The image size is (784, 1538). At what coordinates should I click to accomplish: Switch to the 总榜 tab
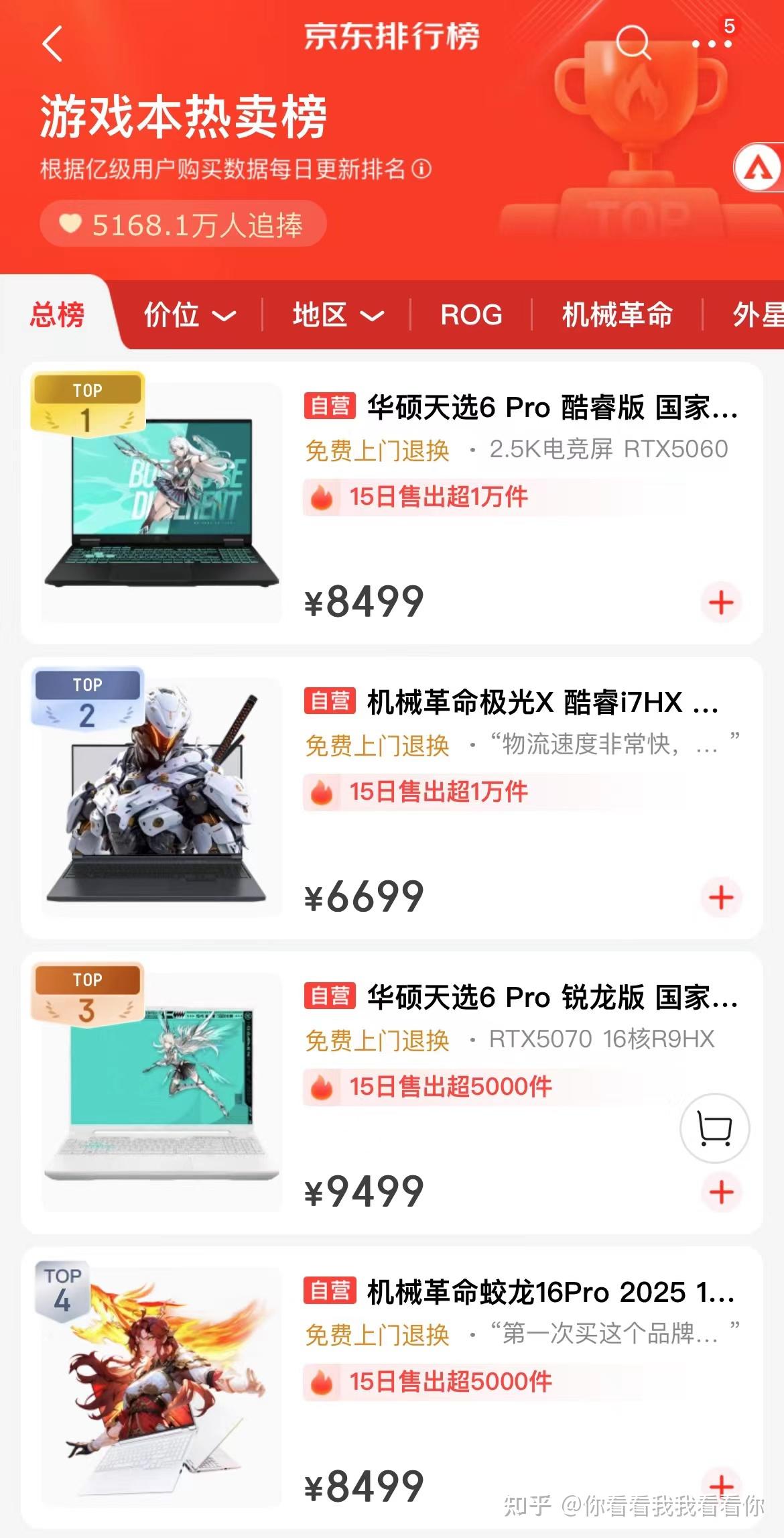(x=57, y=314)
